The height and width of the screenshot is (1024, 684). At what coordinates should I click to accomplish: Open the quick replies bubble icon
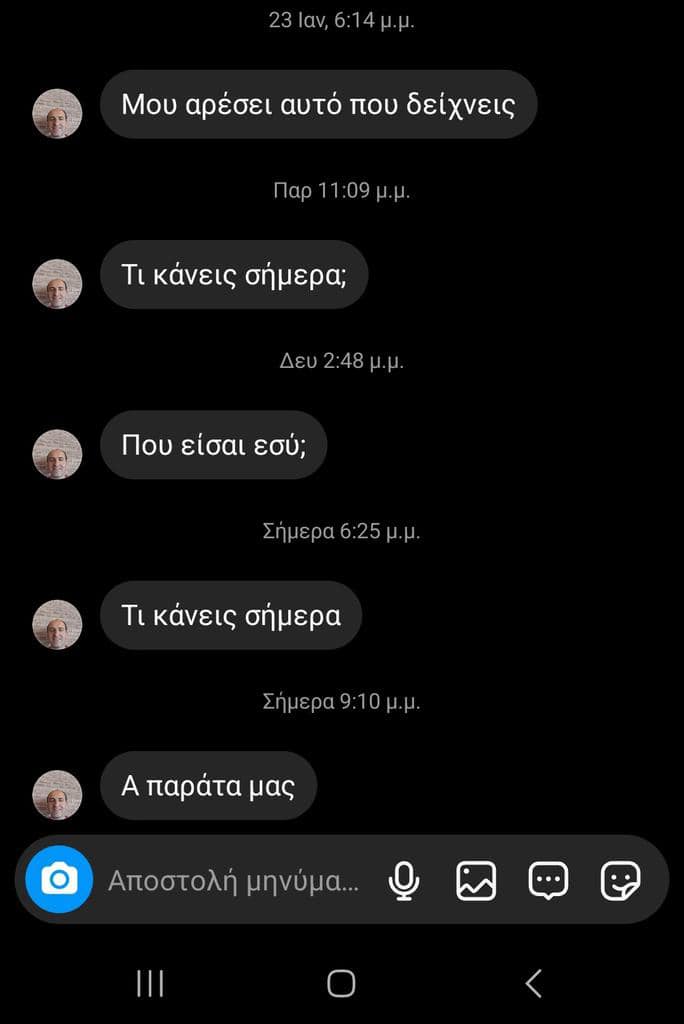(x=548, y=881)
